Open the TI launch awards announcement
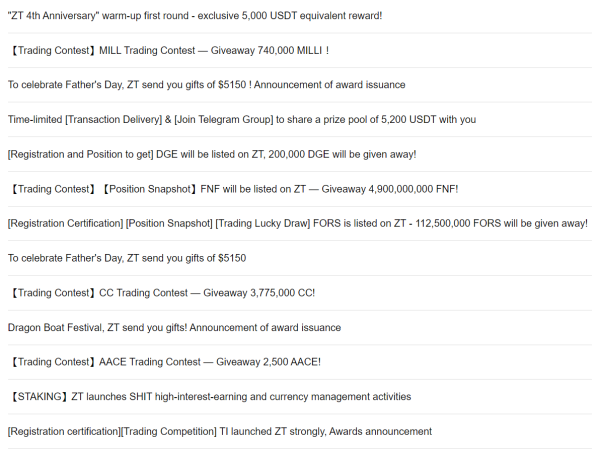 [219, 431]
